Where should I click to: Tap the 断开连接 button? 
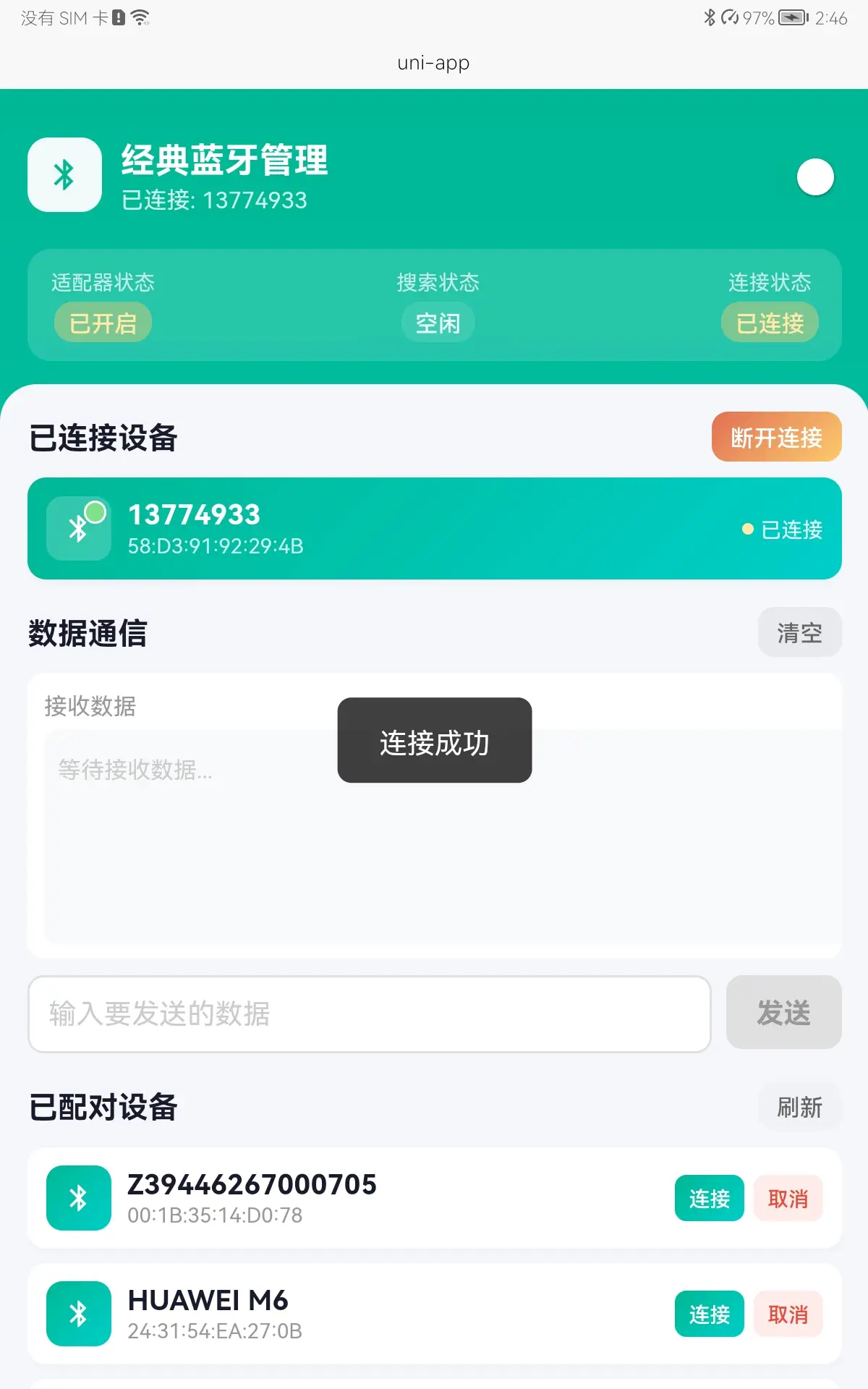(x=776, y=437)
